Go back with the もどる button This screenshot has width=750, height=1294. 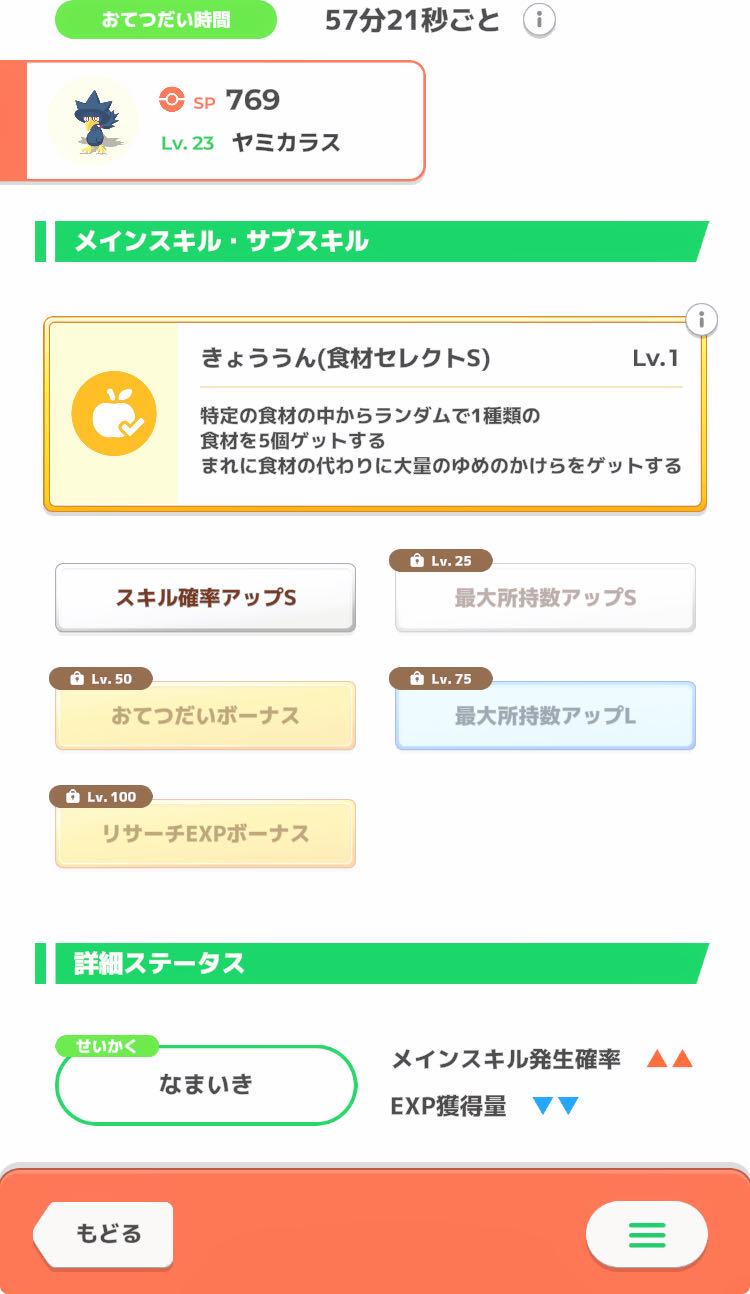[103, 1234]
